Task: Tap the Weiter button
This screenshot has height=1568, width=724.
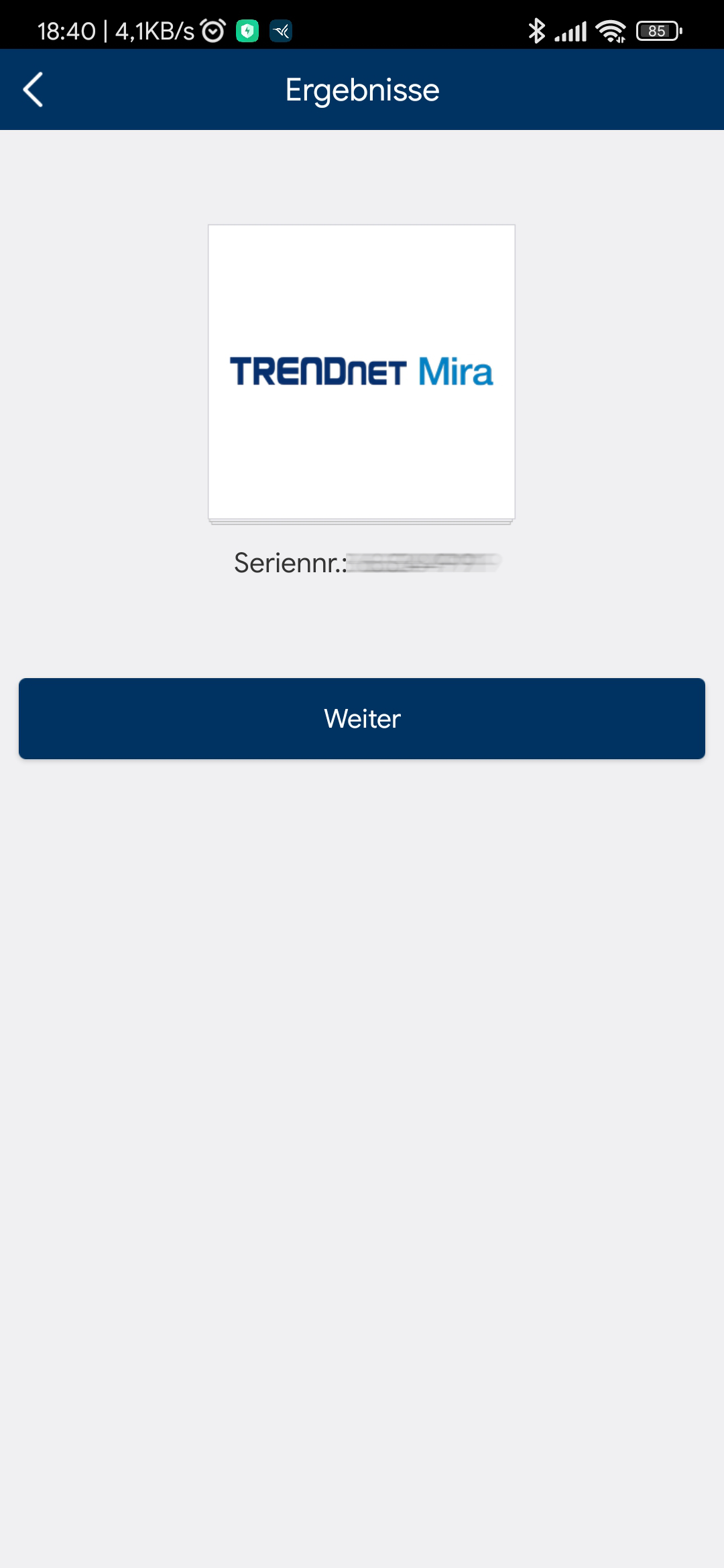Action: coord(362,718)
